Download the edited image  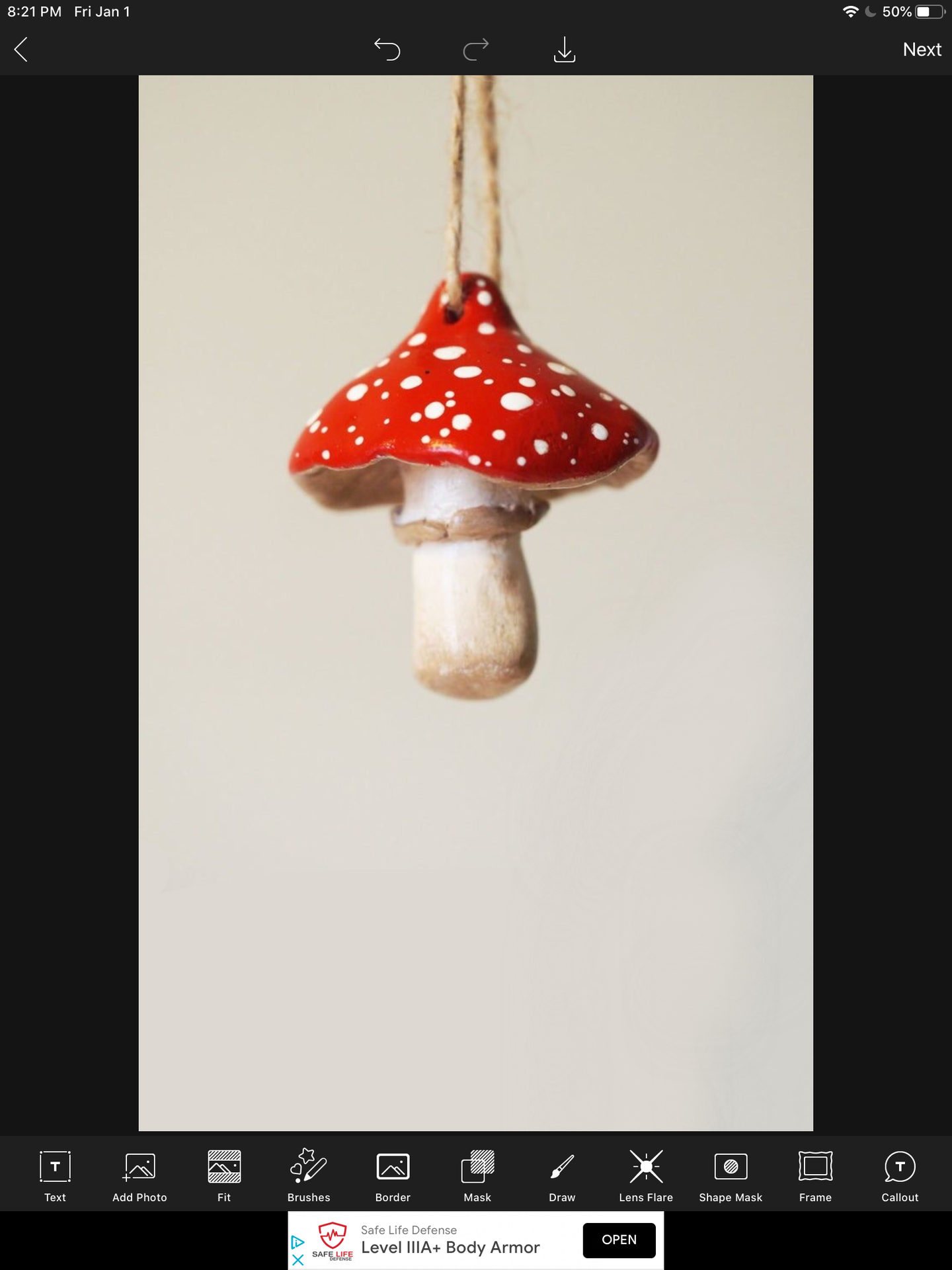pyautogui.click(x=564, y=50)
